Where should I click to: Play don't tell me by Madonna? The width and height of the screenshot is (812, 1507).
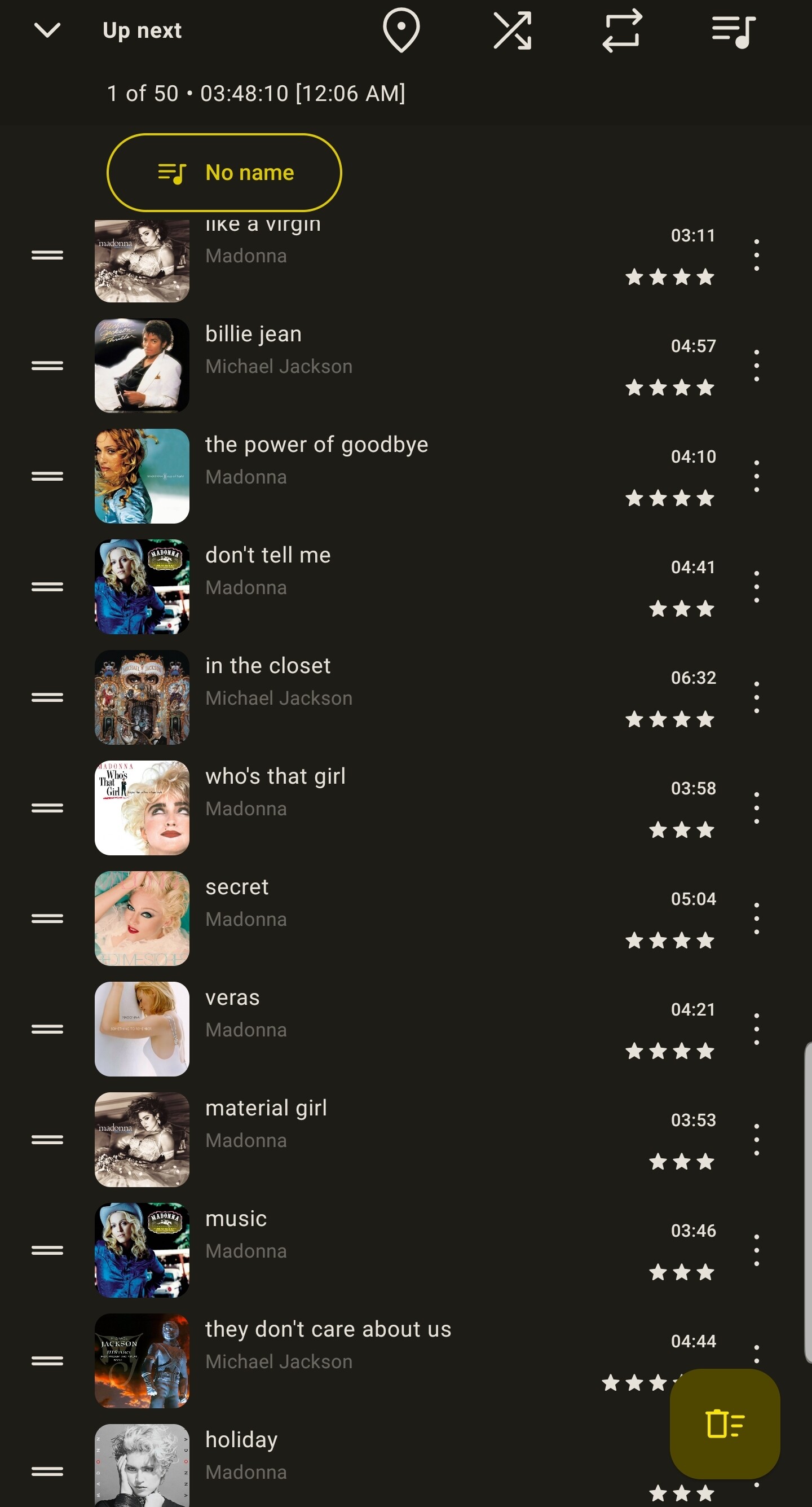pos(405,587)
